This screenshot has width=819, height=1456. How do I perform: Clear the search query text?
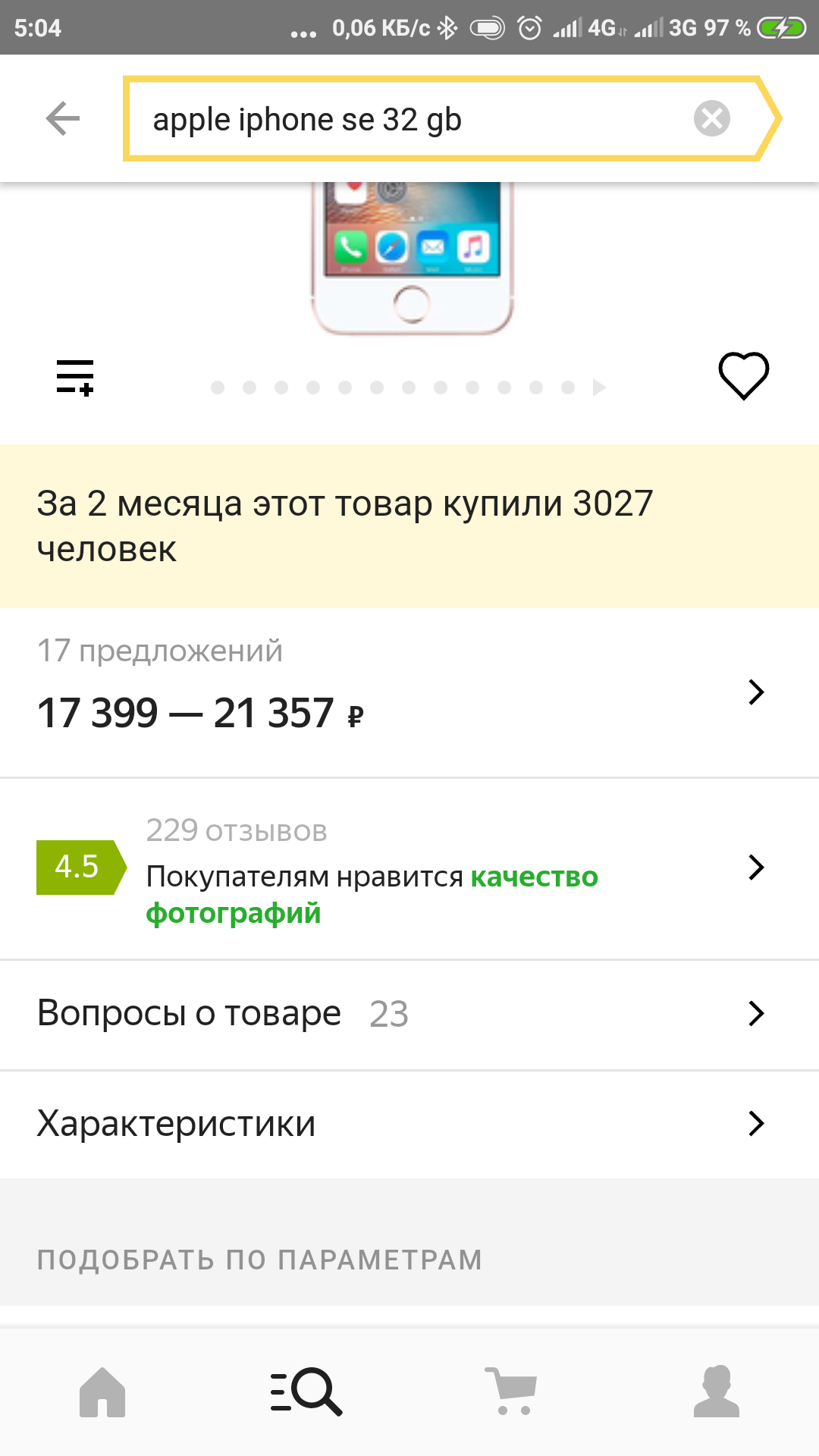point(711,119)
